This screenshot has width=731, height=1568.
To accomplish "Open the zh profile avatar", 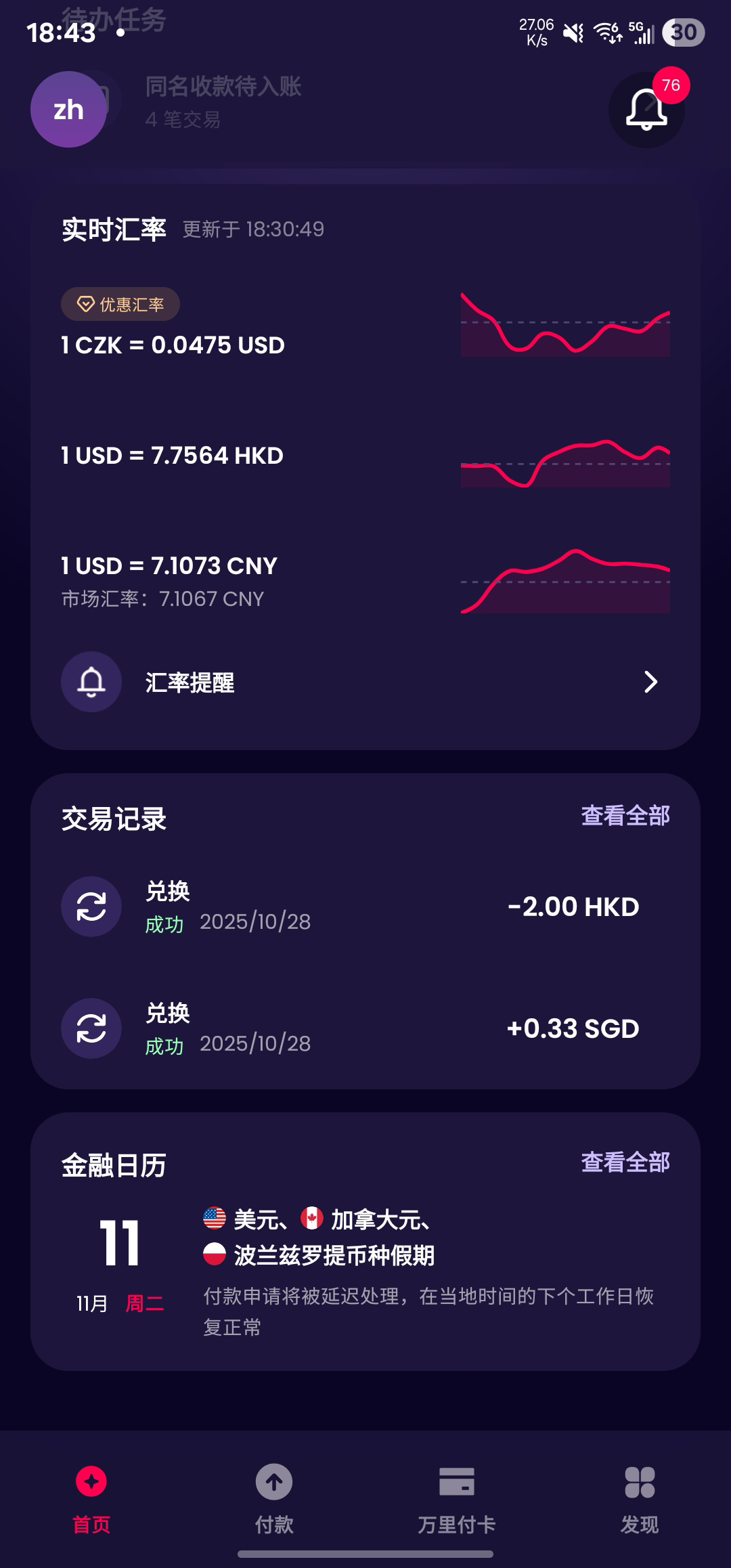I will pos(68,110).
